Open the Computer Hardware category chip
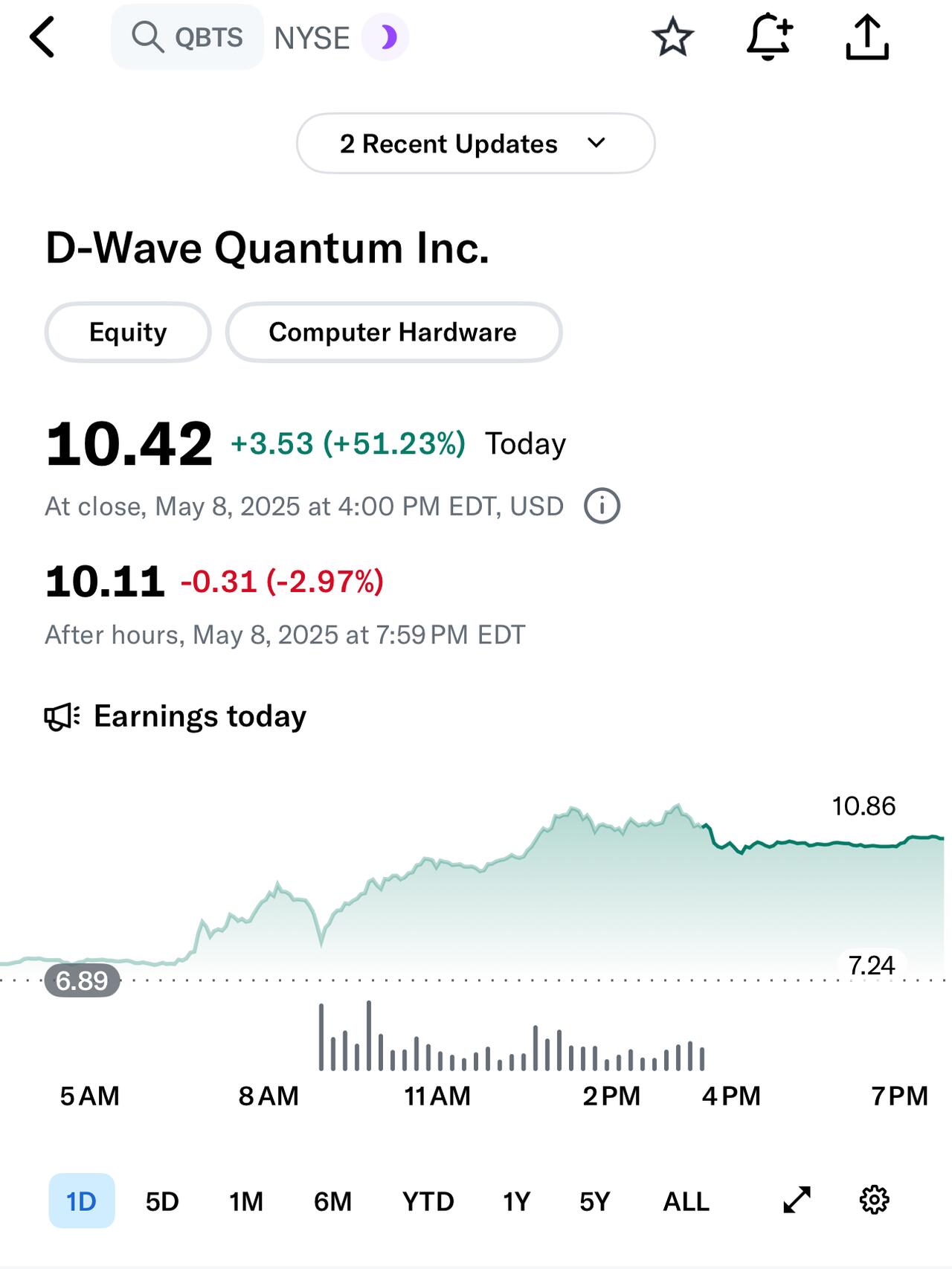952x1269 pixels. coord(393,332)
